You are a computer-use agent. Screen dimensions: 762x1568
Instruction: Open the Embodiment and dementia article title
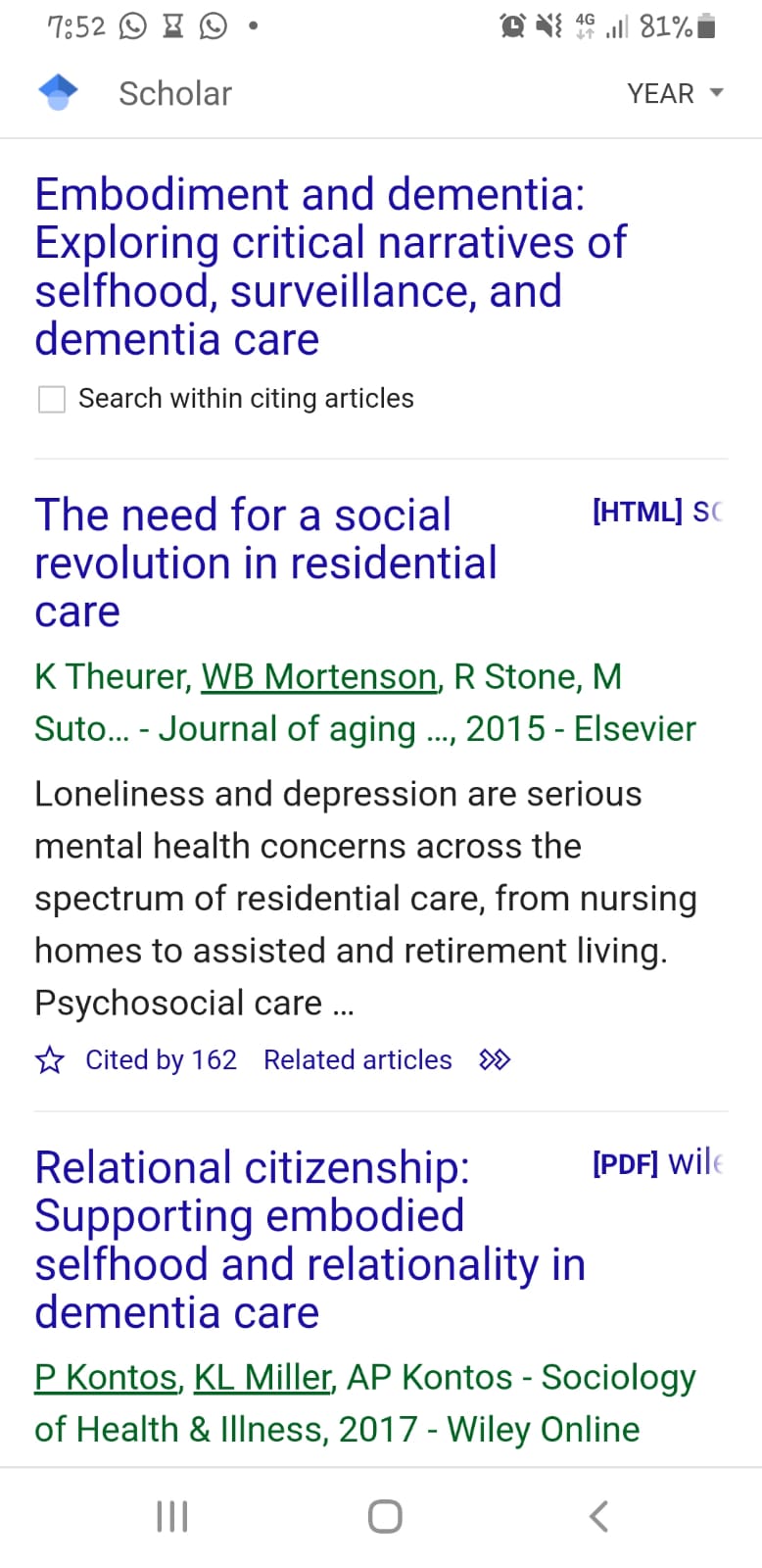click(x=330, y=267)
